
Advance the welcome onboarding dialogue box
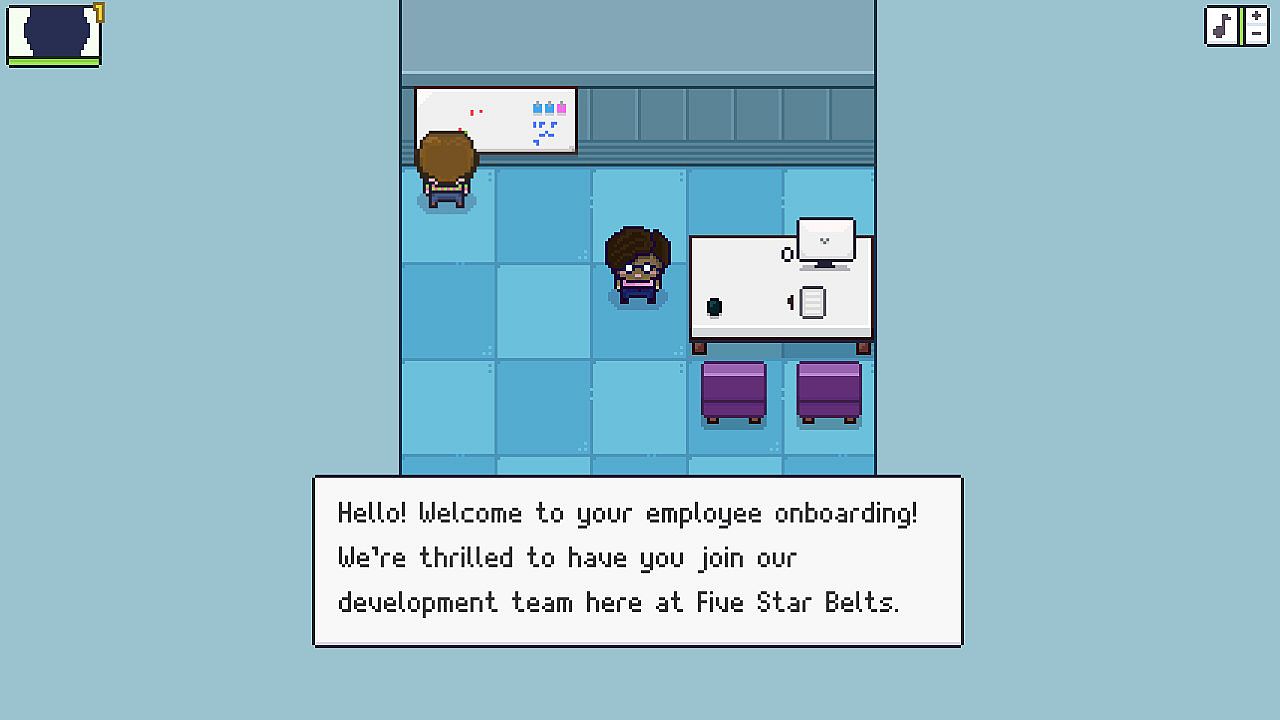coord(638,561)
